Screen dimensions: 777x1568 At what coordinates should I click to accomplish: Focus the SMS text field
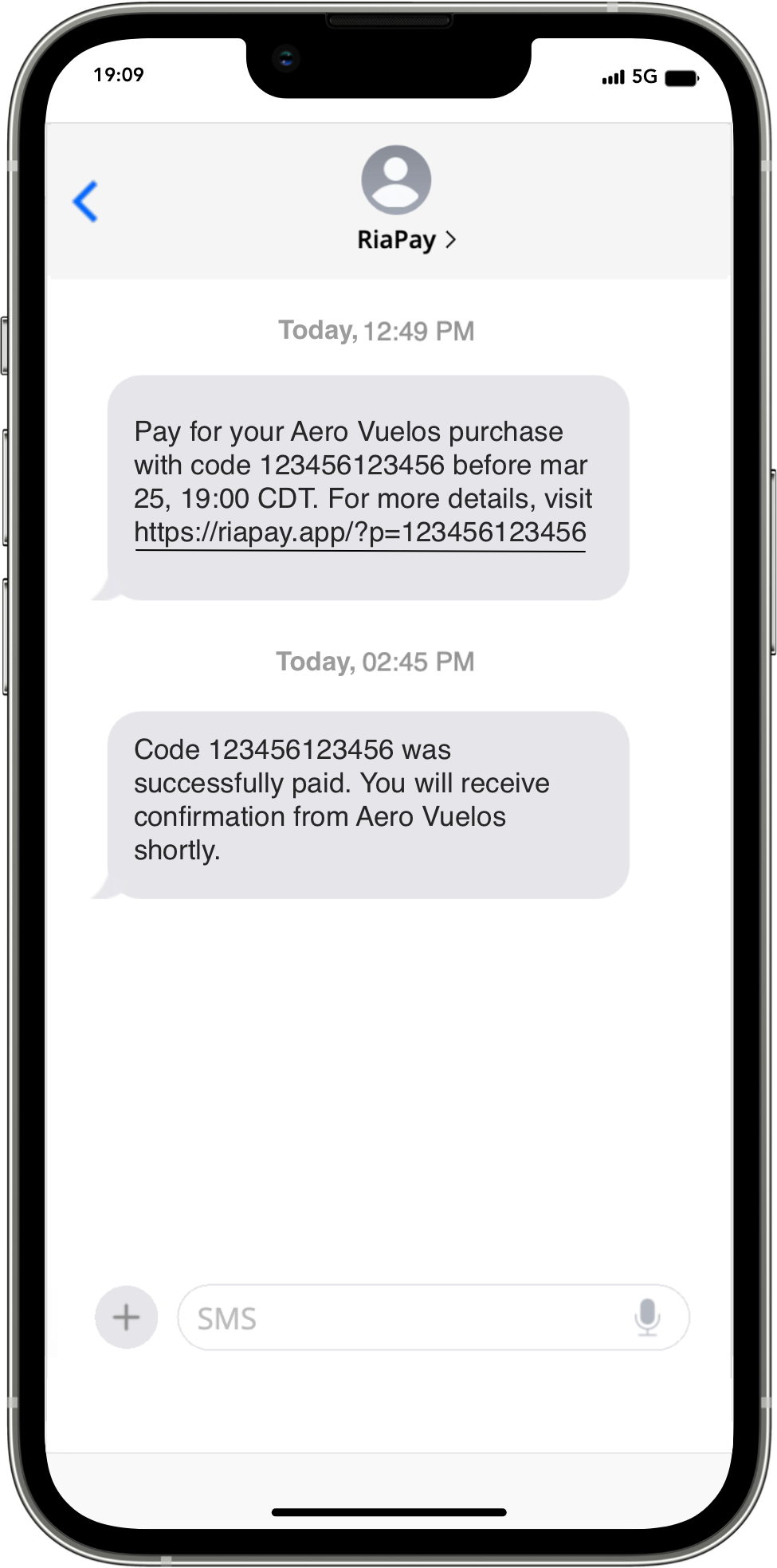(398, 1318)
